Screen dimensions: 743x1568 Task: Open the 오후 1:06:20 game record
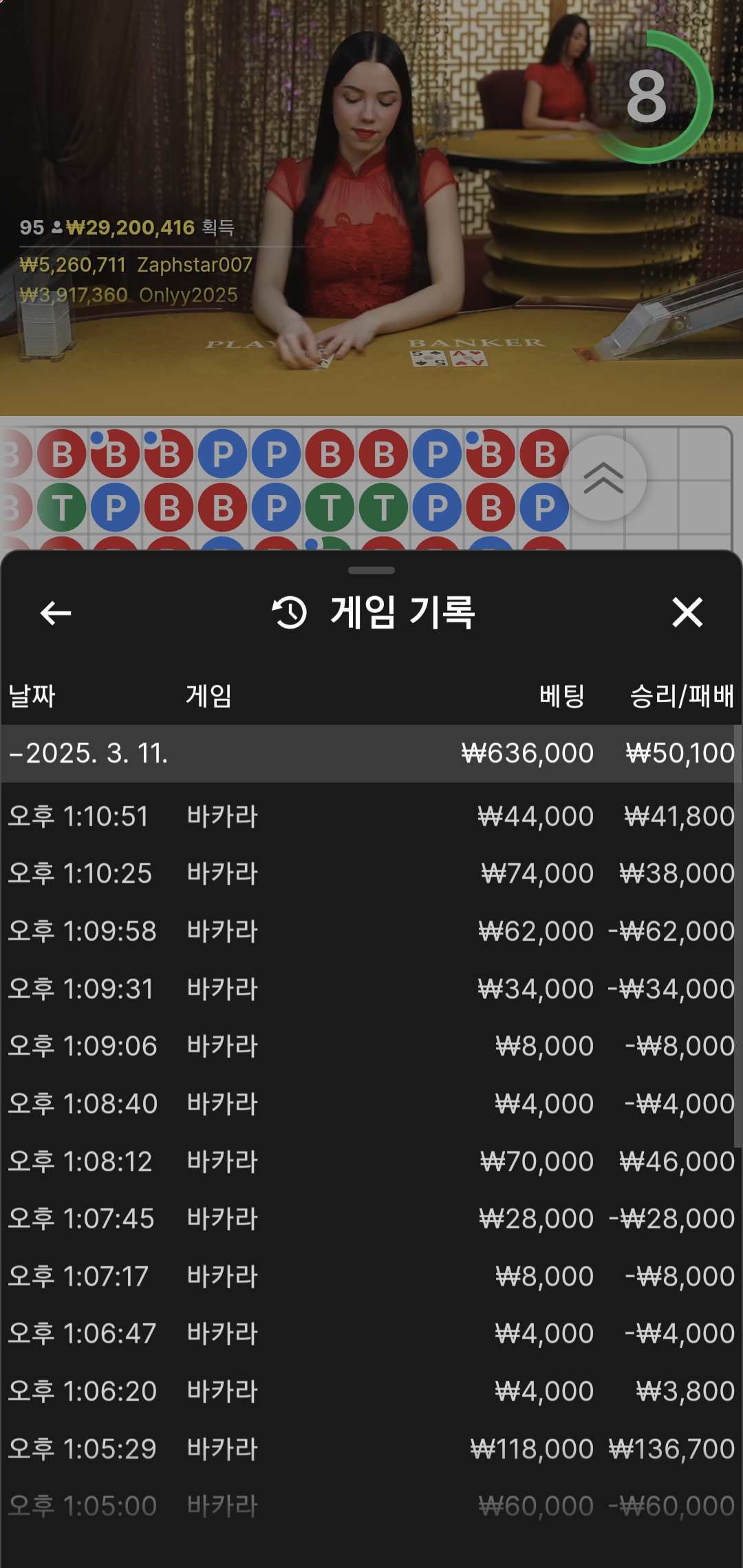pos(371,1391)
